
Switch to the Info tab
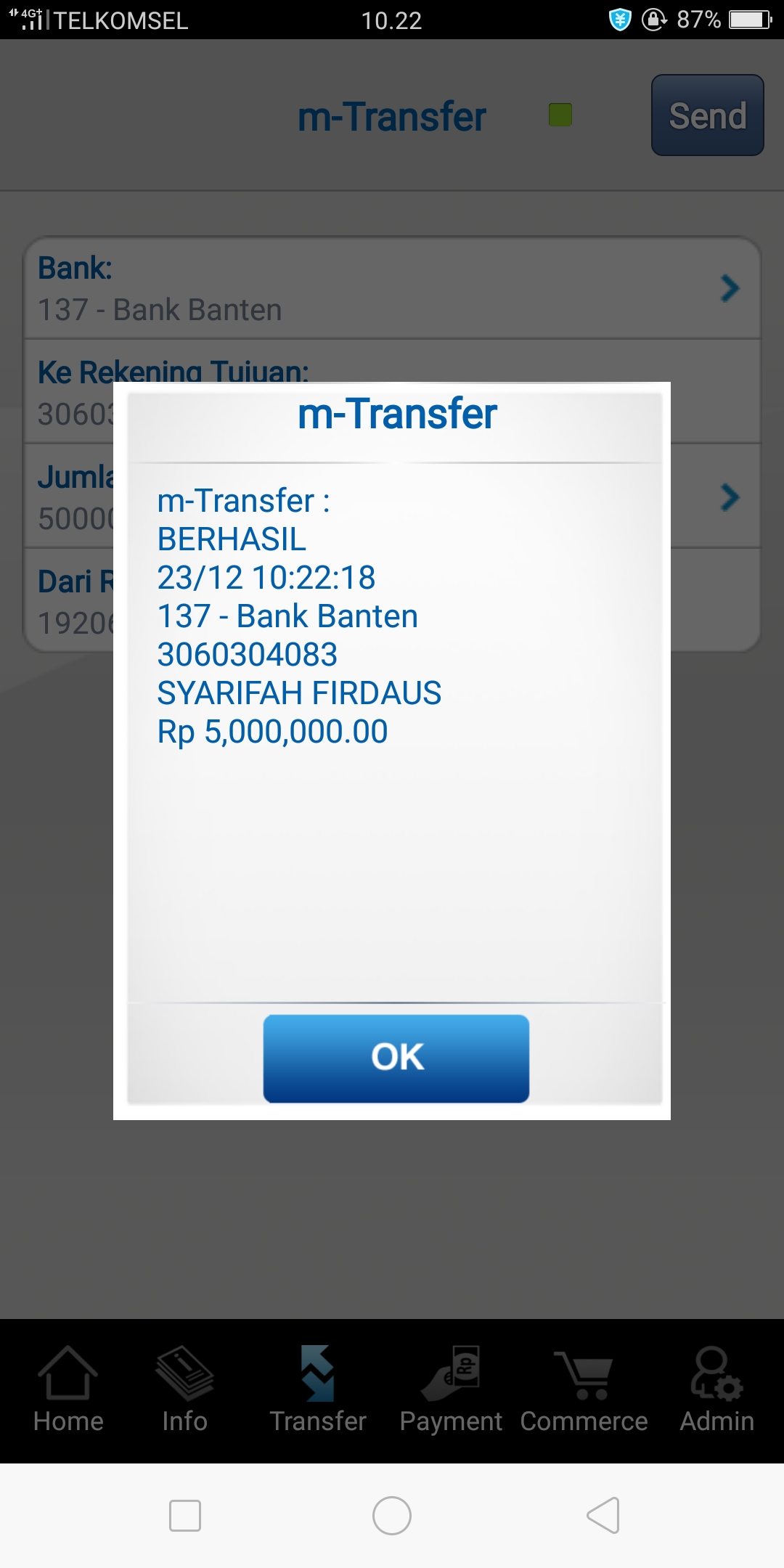184,1389
